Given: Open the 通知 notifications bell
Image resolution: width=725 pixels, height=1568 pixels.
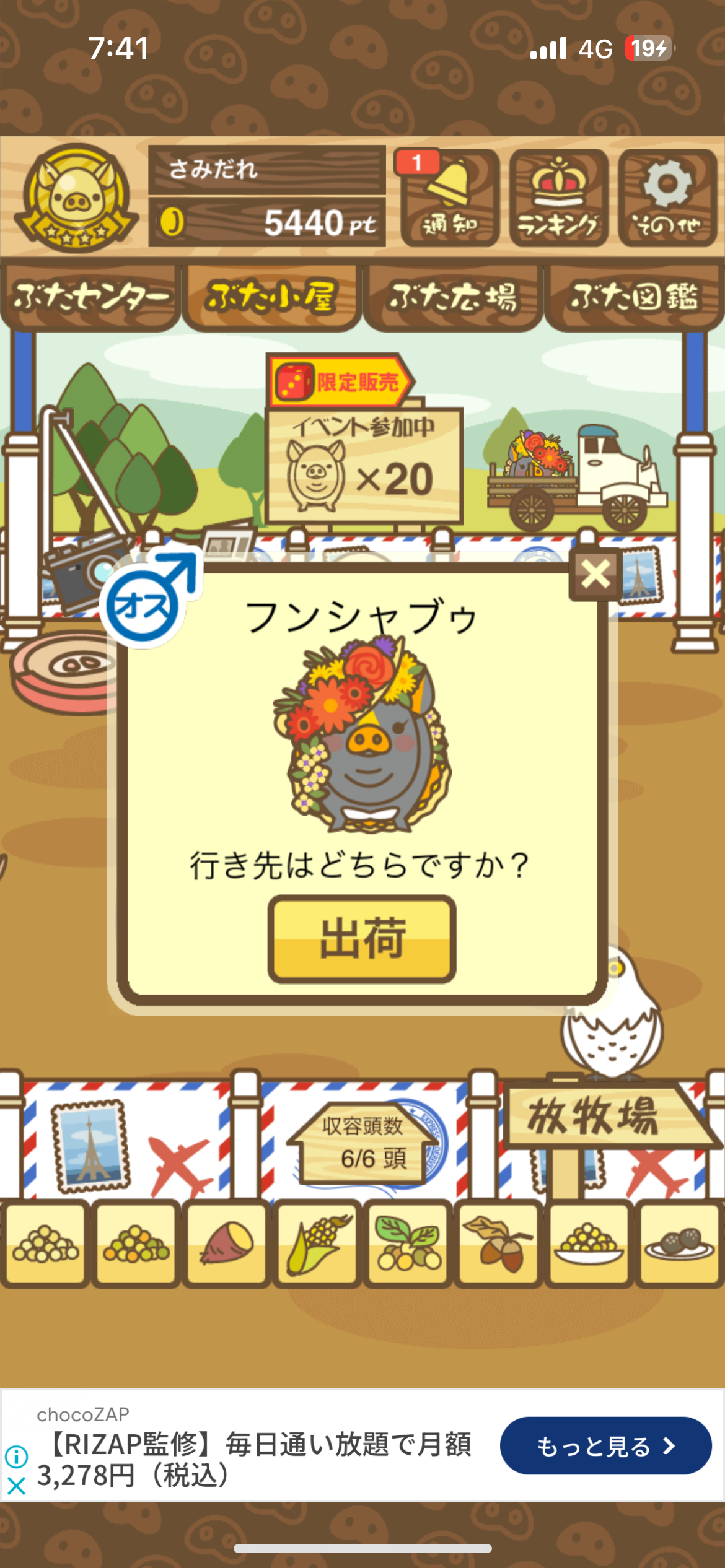Looking at the screenshot, I should coord(450,198).
